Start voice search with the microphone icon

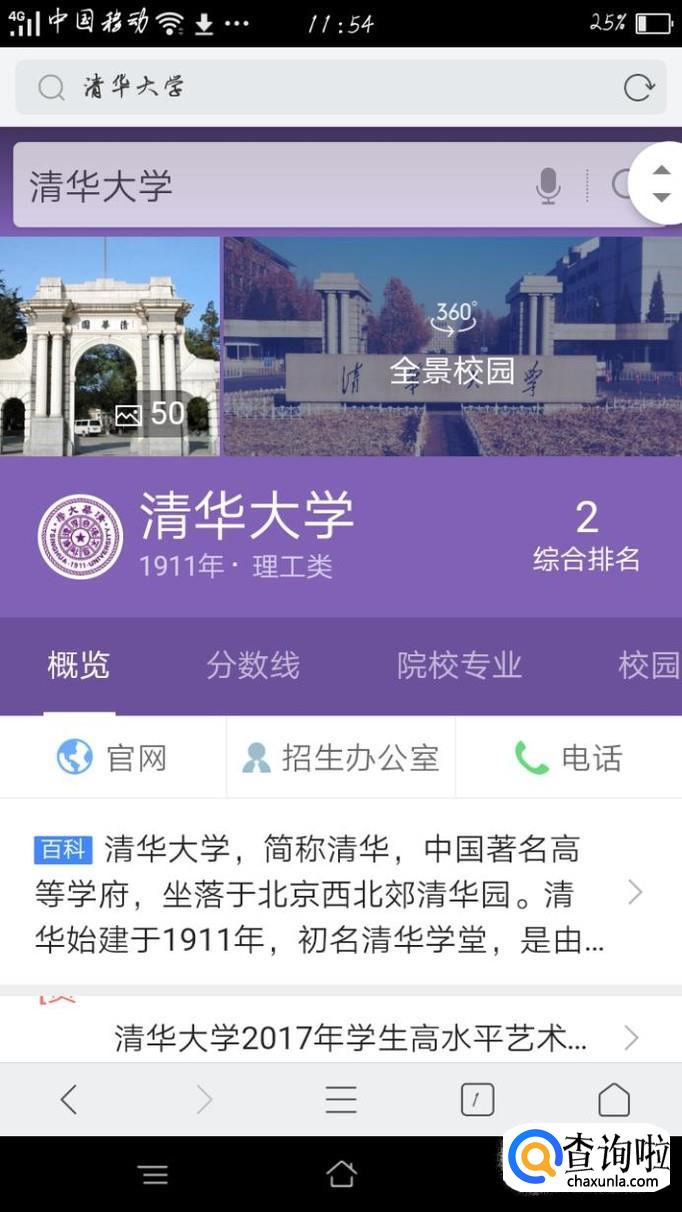tap(547, 186)
